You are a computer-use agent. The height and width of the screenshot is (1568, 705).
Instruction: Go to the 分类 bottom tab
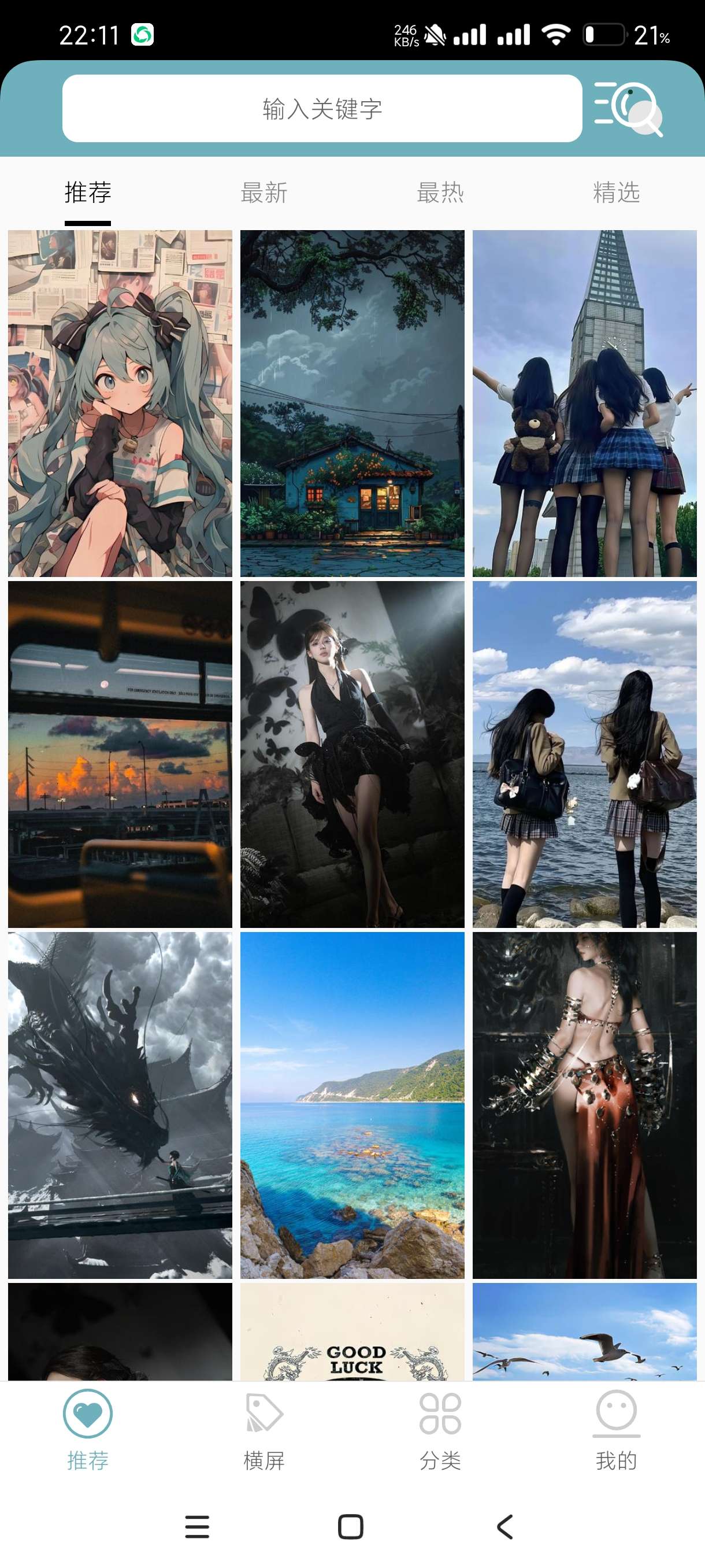440,1430
